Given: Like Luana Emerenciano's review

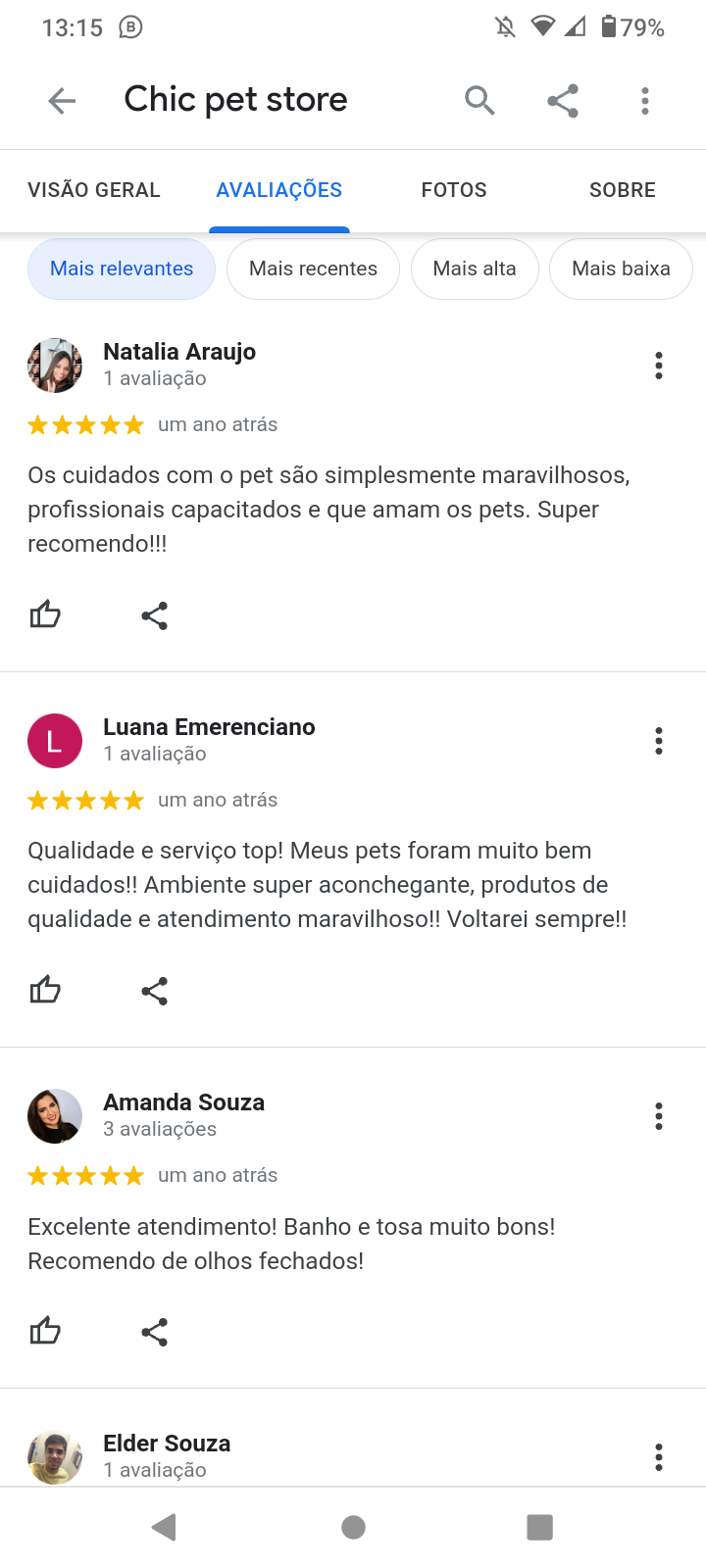Looking at the screenshot, I should 45,991.
